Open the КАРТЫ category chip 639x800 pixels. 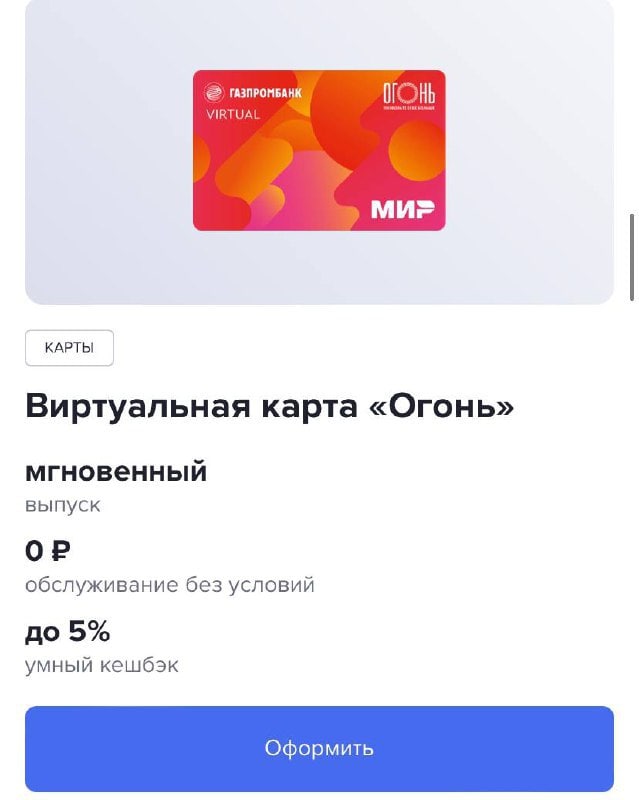(x=69, y=348)
